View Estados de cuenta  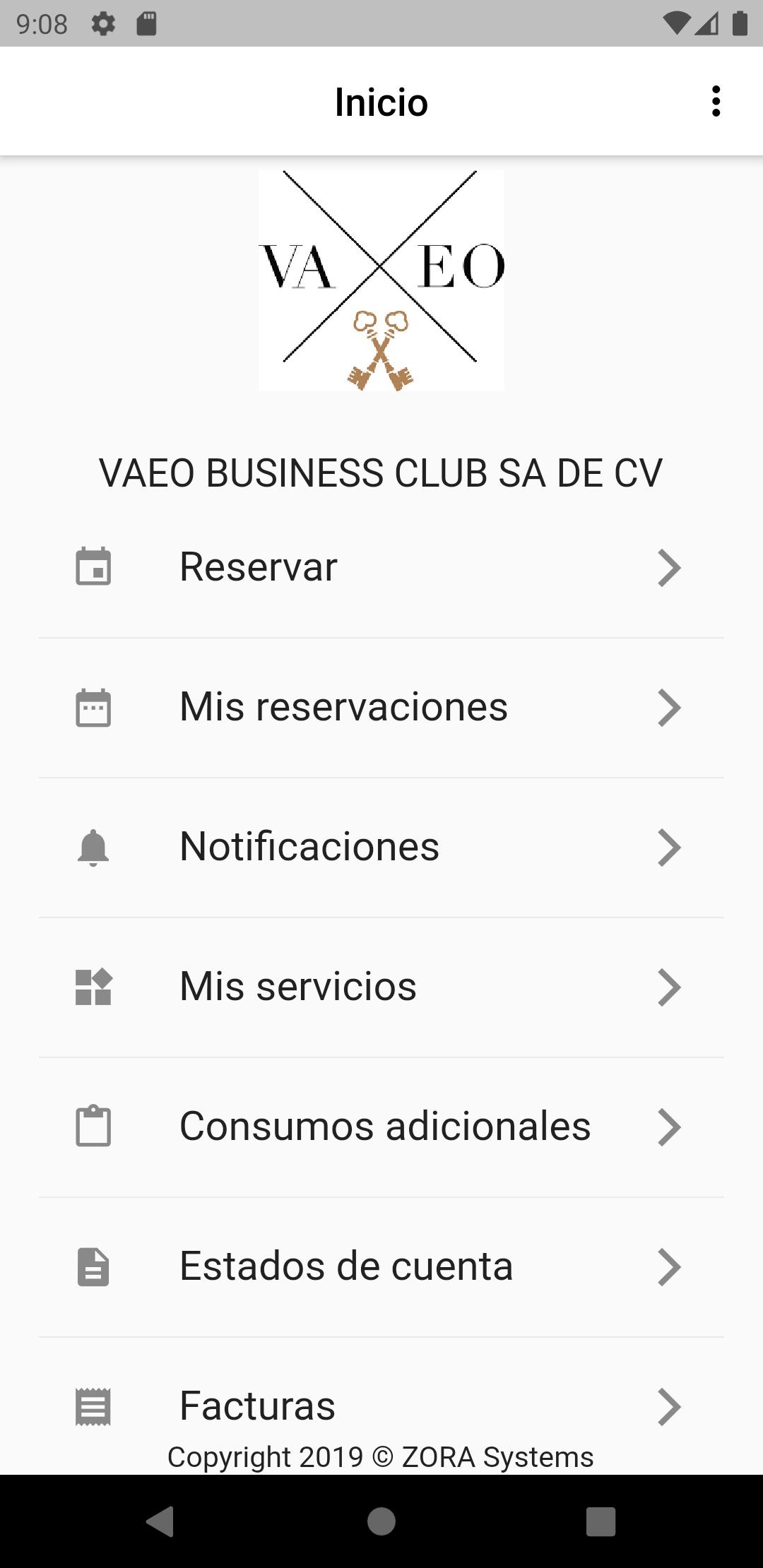pos(381,1266)
